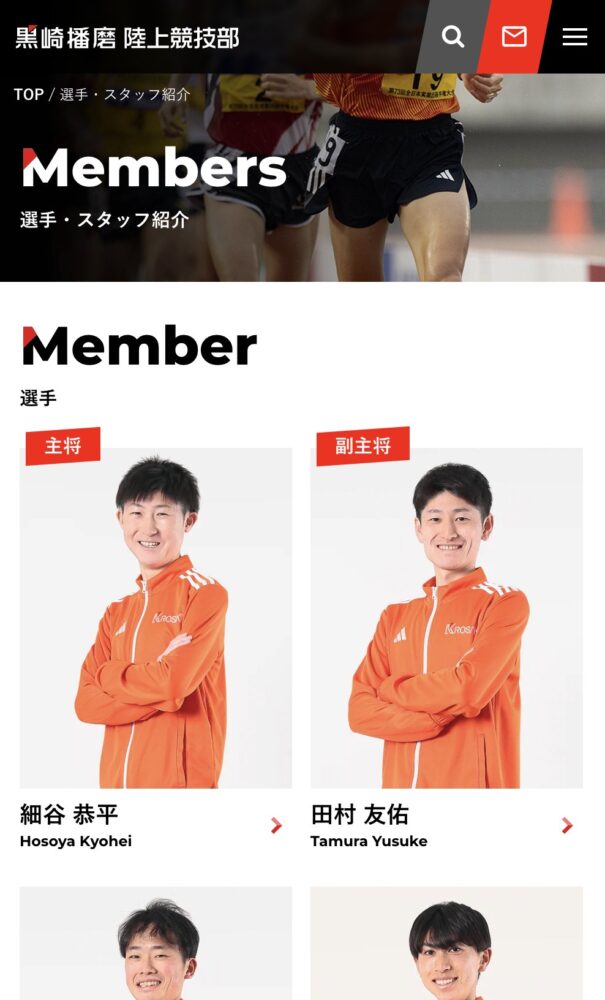Open the hamburger menu

(x=574, y=37)
